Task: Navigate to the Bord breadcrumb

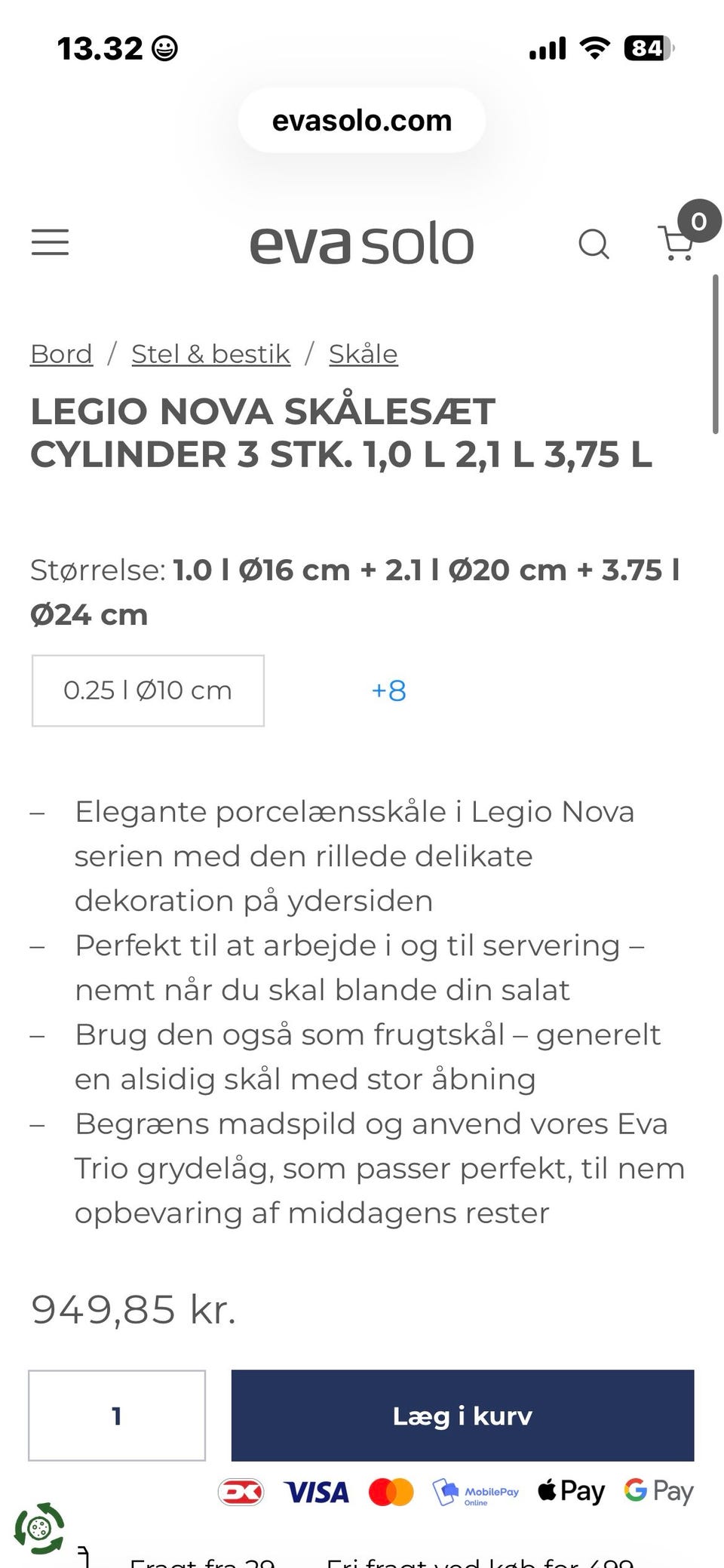Action: (x=61, y=353)
